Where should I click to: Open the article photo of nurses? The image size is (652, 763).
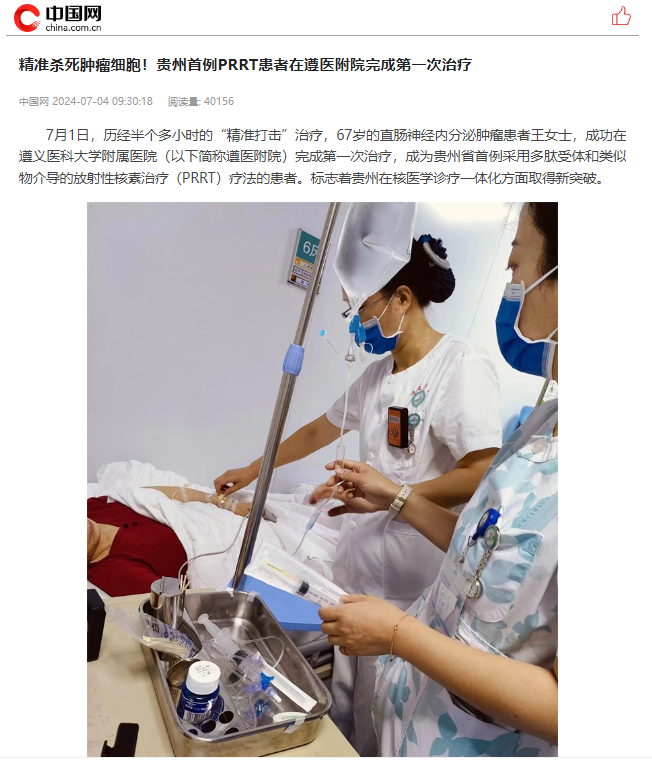(x=322, y=478)
